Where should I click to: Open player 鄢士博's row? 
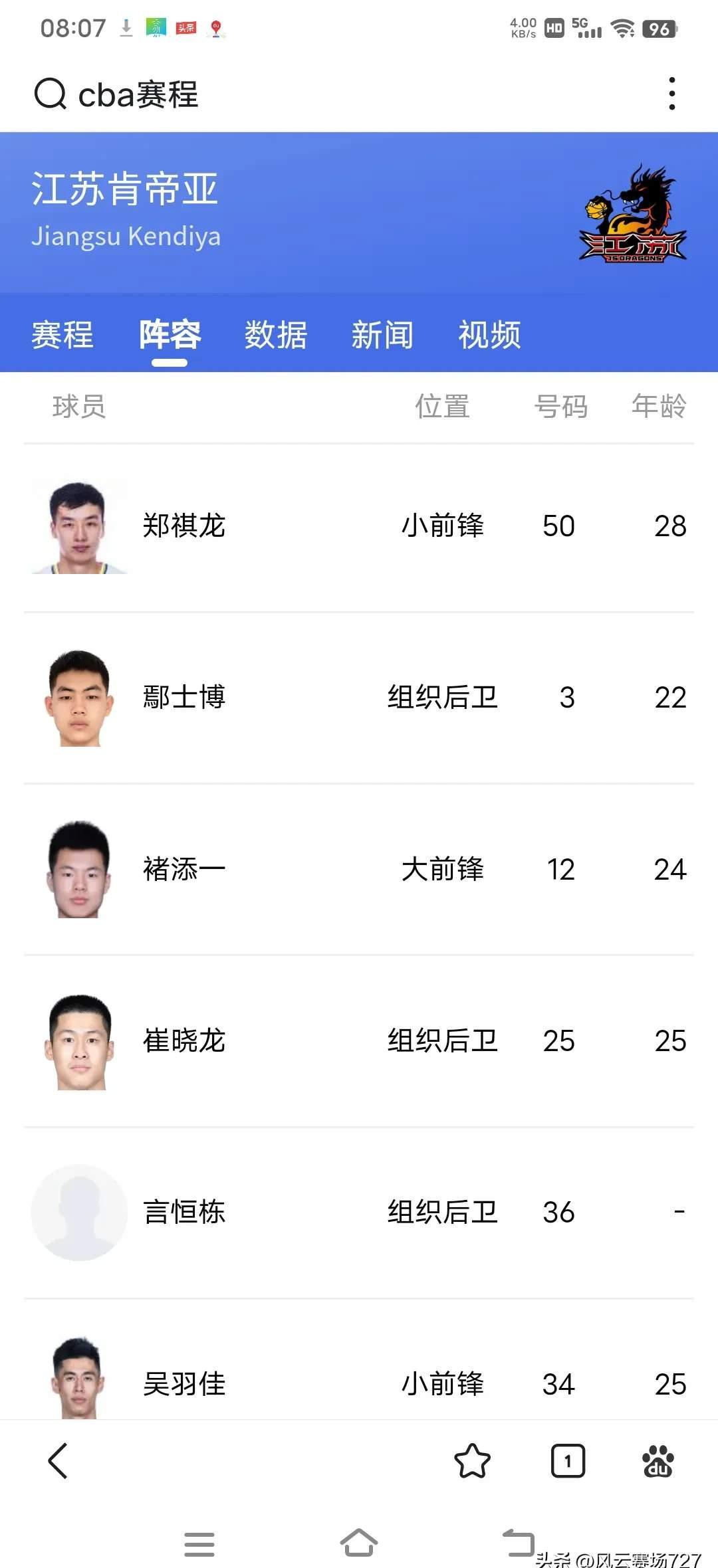click(x=359, y=698)
